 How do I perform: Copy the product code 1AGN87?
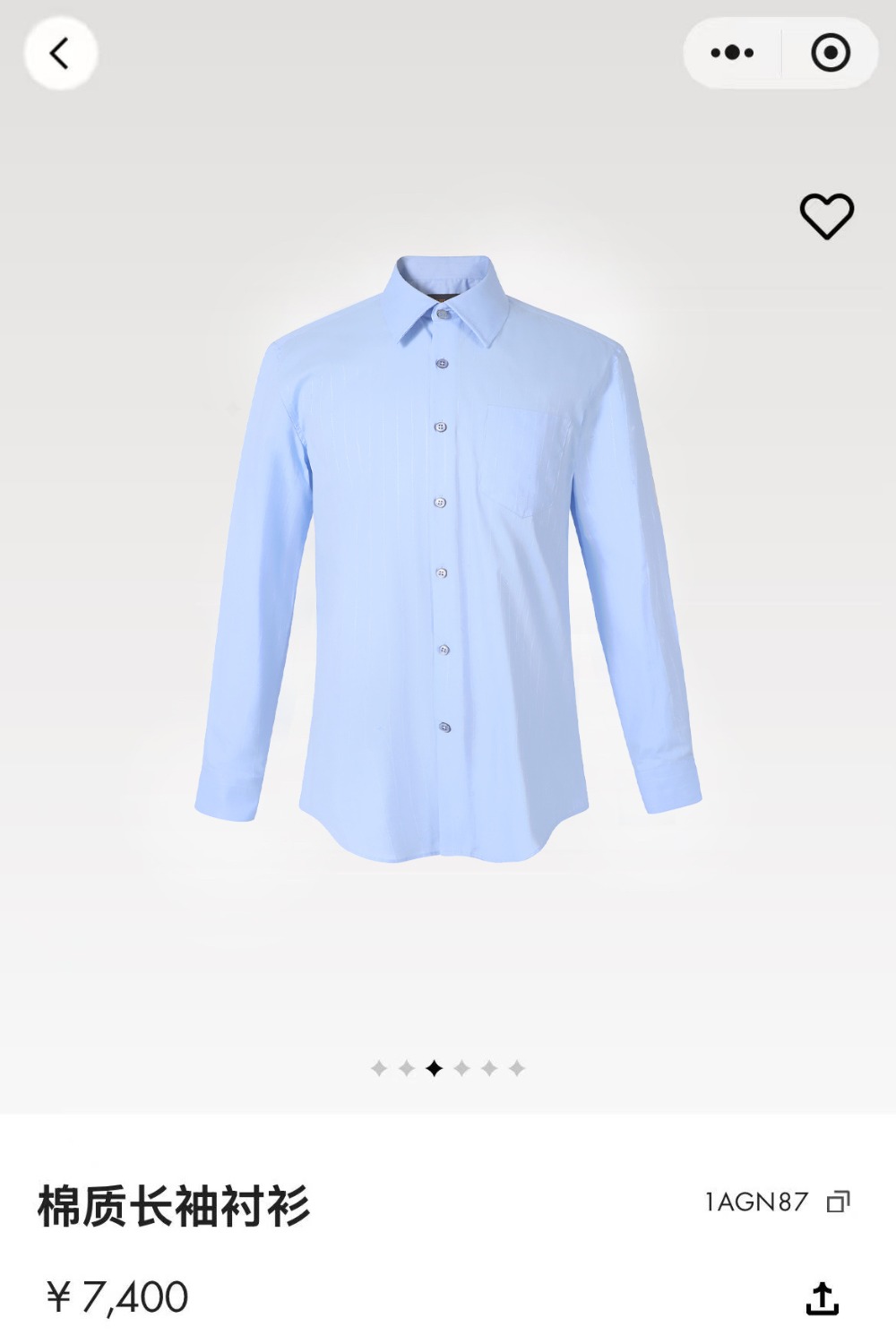(x=839, y=1202)
